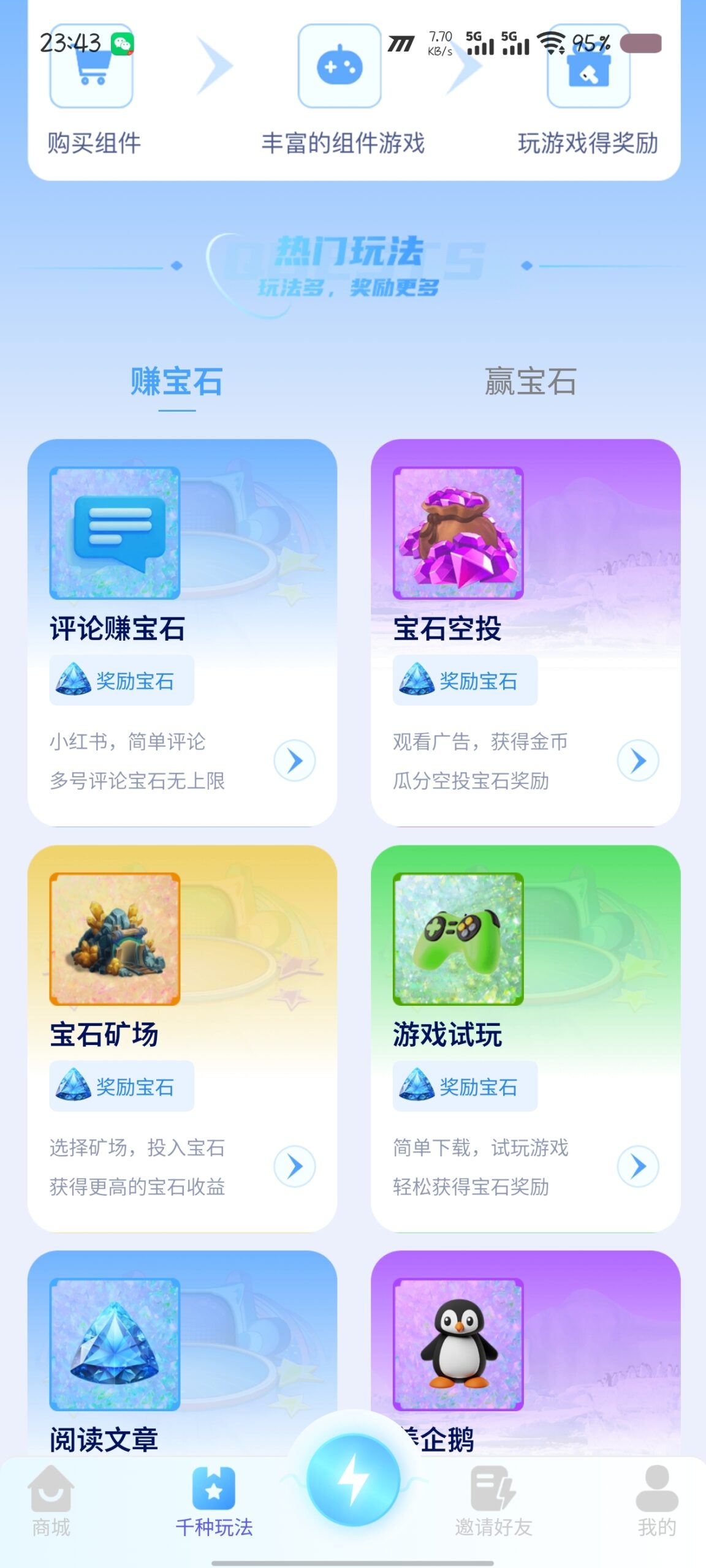Viewport: 706px width, 1568px height.
Task: Open the 评论赚宝石 card
Action: click(182, 631)
